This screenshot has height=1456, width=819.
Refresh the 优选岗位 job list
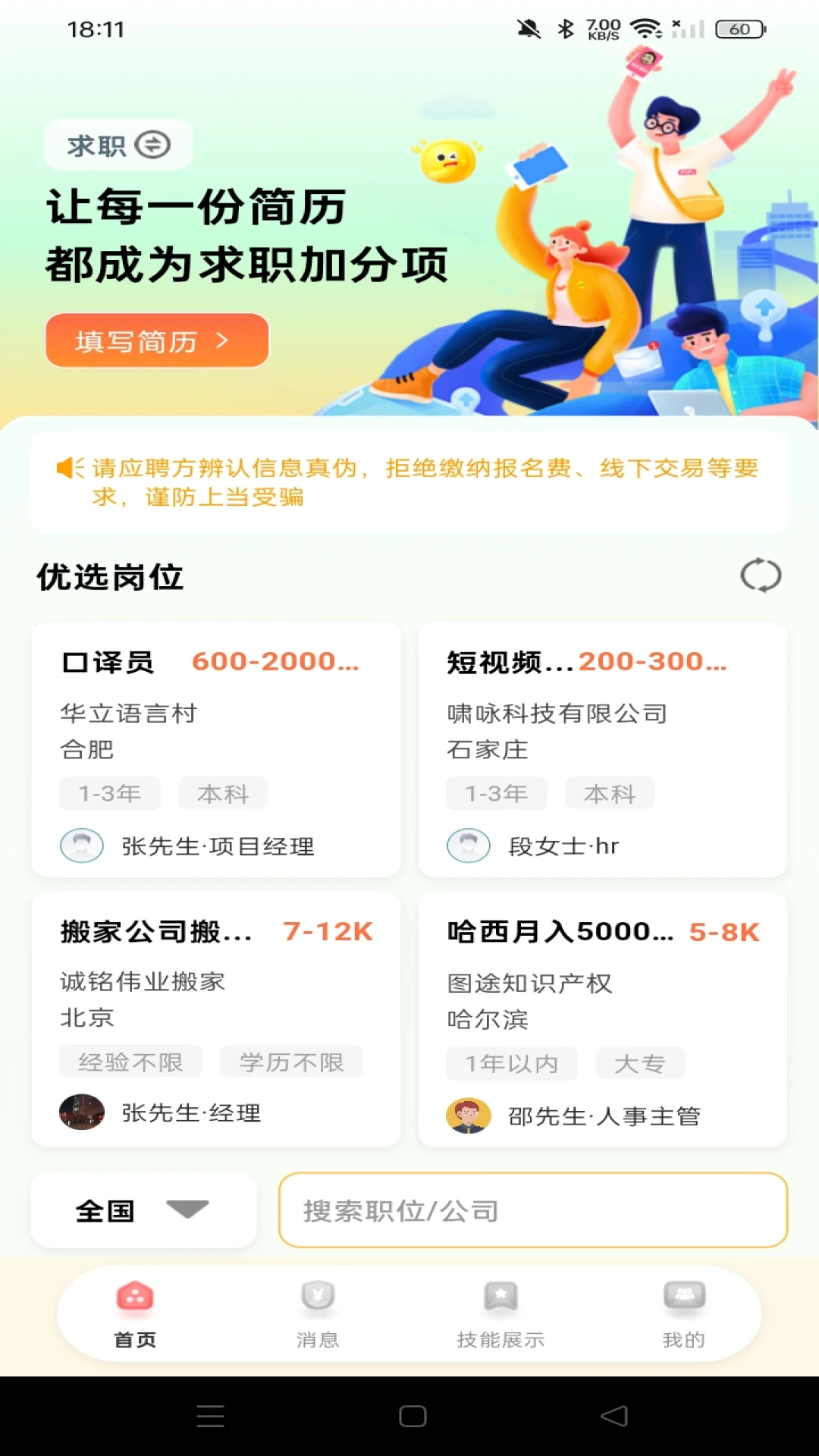coord(761,576)
